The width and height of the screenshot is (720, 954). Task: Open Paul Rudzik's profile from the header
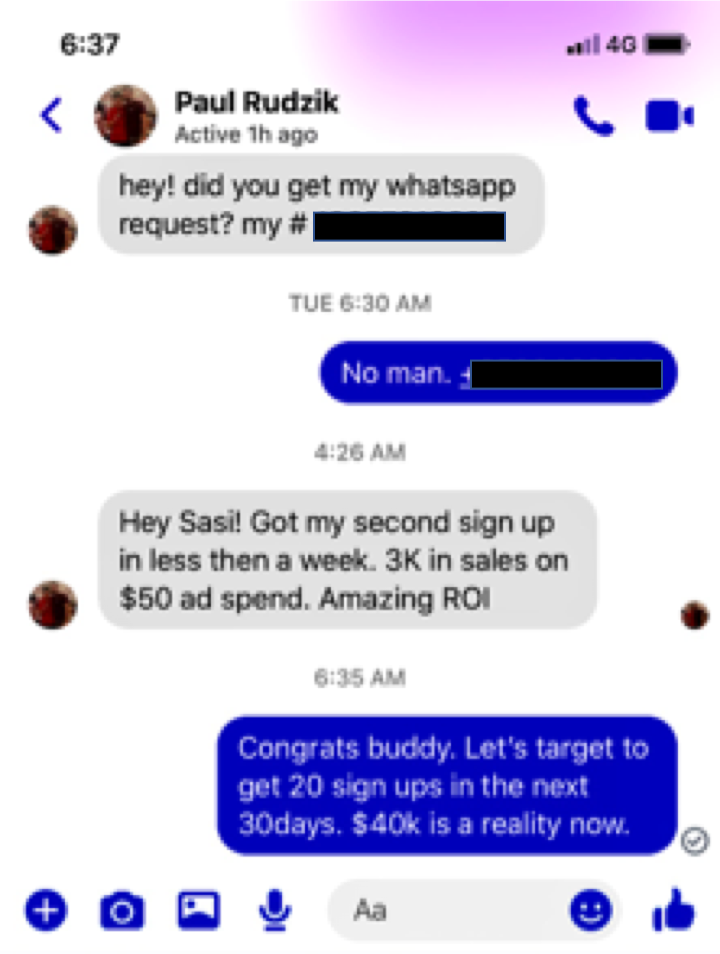pos(256,115)
